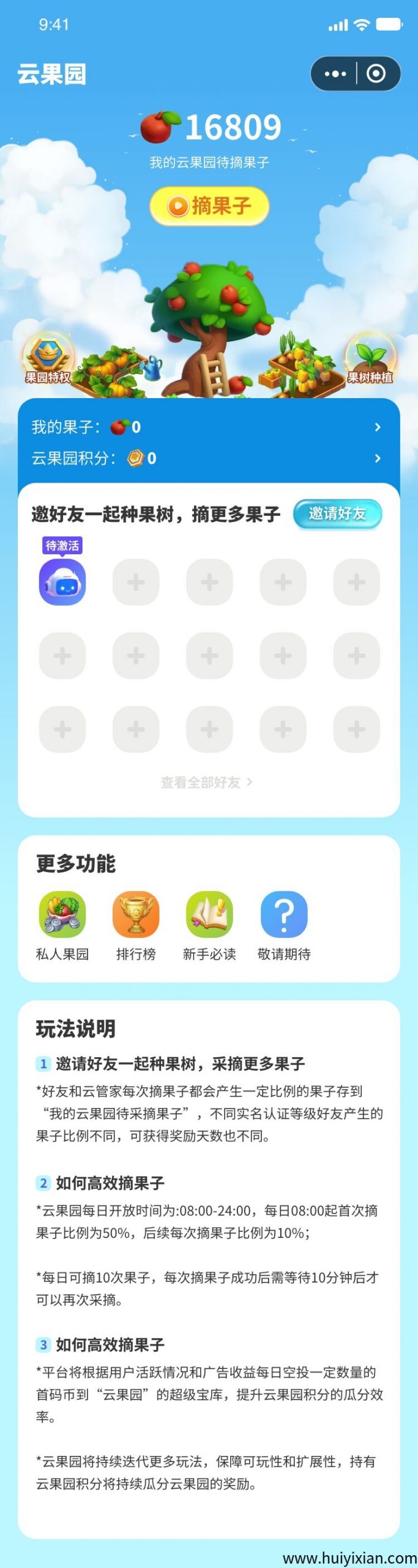Close the mini program via the circle icon
The height and width of the screenshot is (1568, 418).
coord(376,74)
